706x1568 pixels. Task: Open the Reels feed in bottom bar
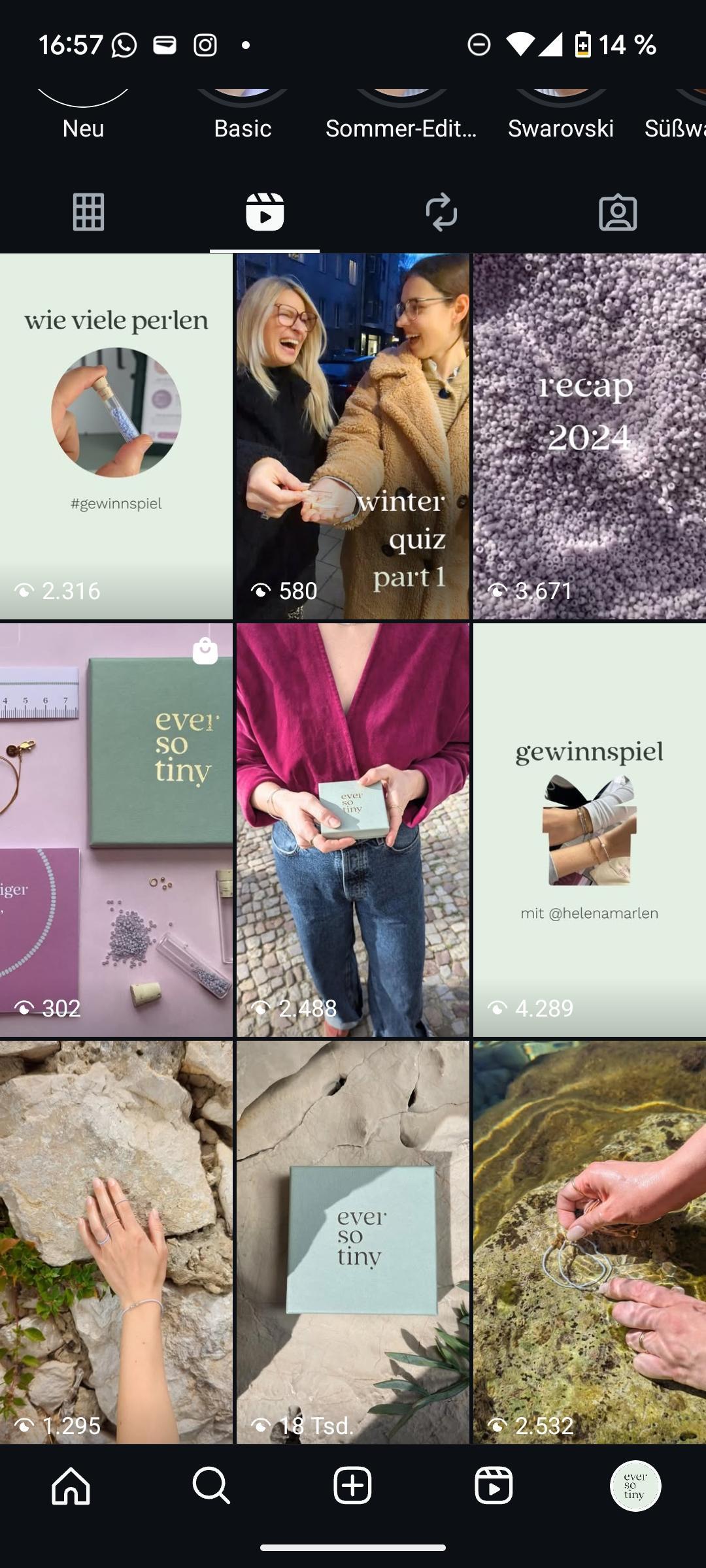494,1485
